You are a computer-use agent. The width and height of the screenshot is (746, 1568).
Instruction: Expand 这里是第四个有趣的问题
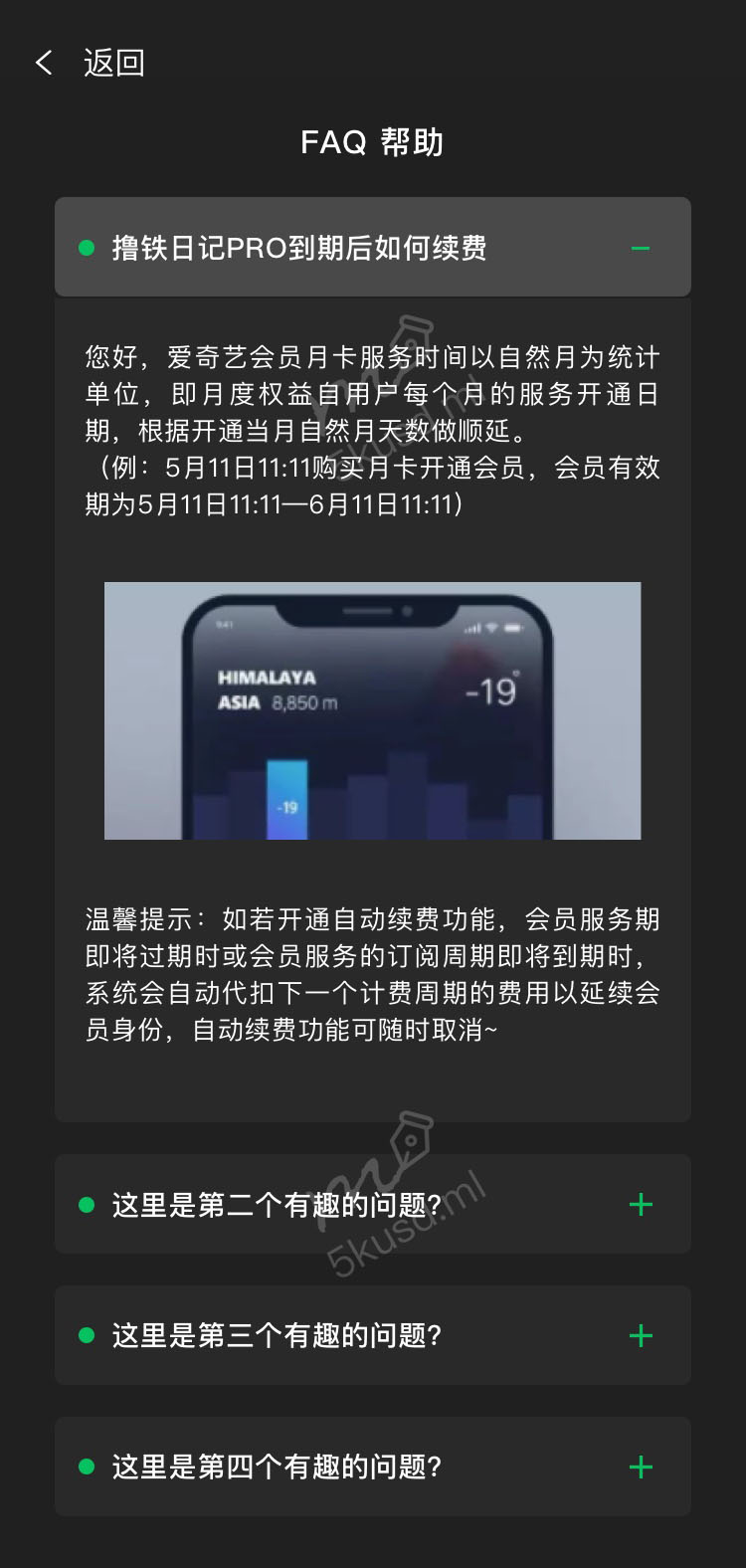click(x=641, y=1468)
